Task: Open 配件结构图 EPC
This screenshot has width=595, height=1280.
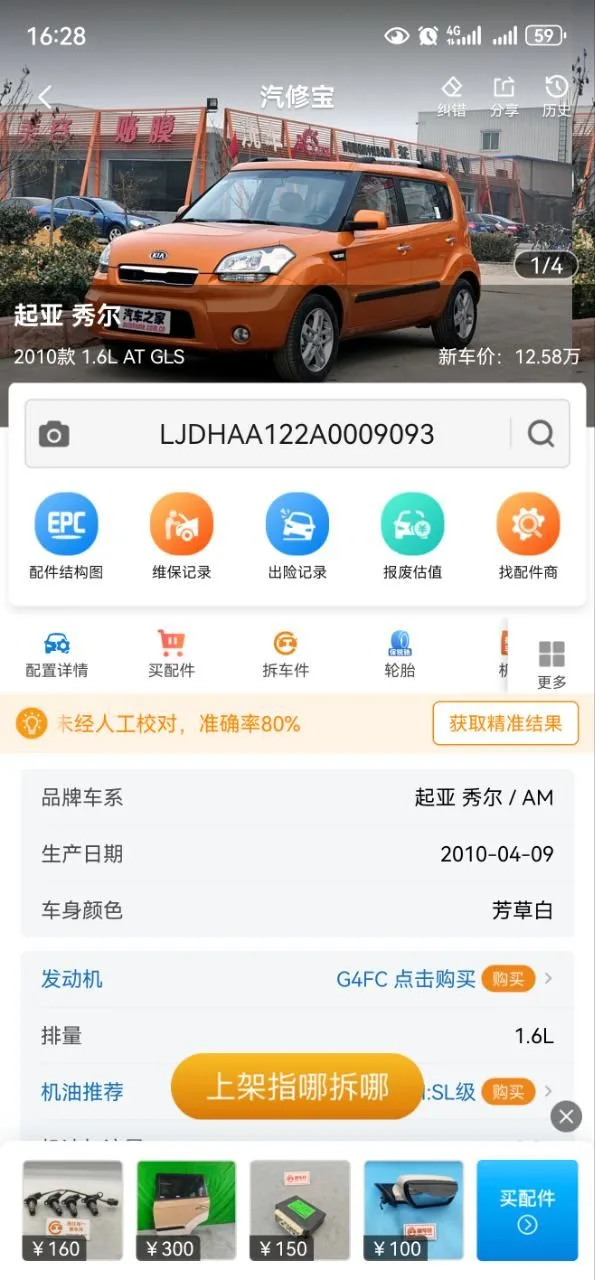Action: point(66,537)
